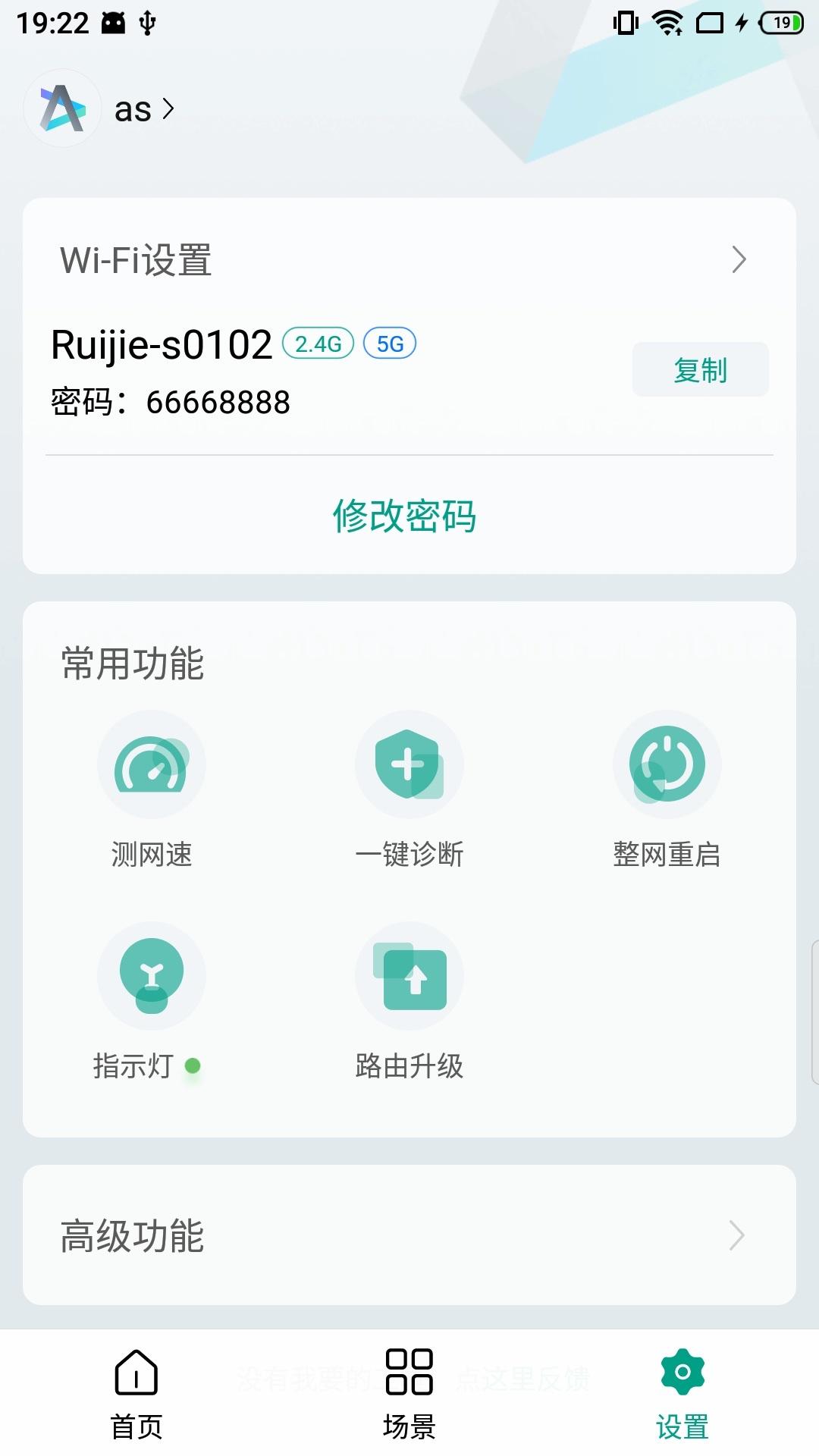The height and width of the screenshot is (1456, 819).
Task: Expand the account name as chevron
Action: pyautogui.click(x=168, y=108)
